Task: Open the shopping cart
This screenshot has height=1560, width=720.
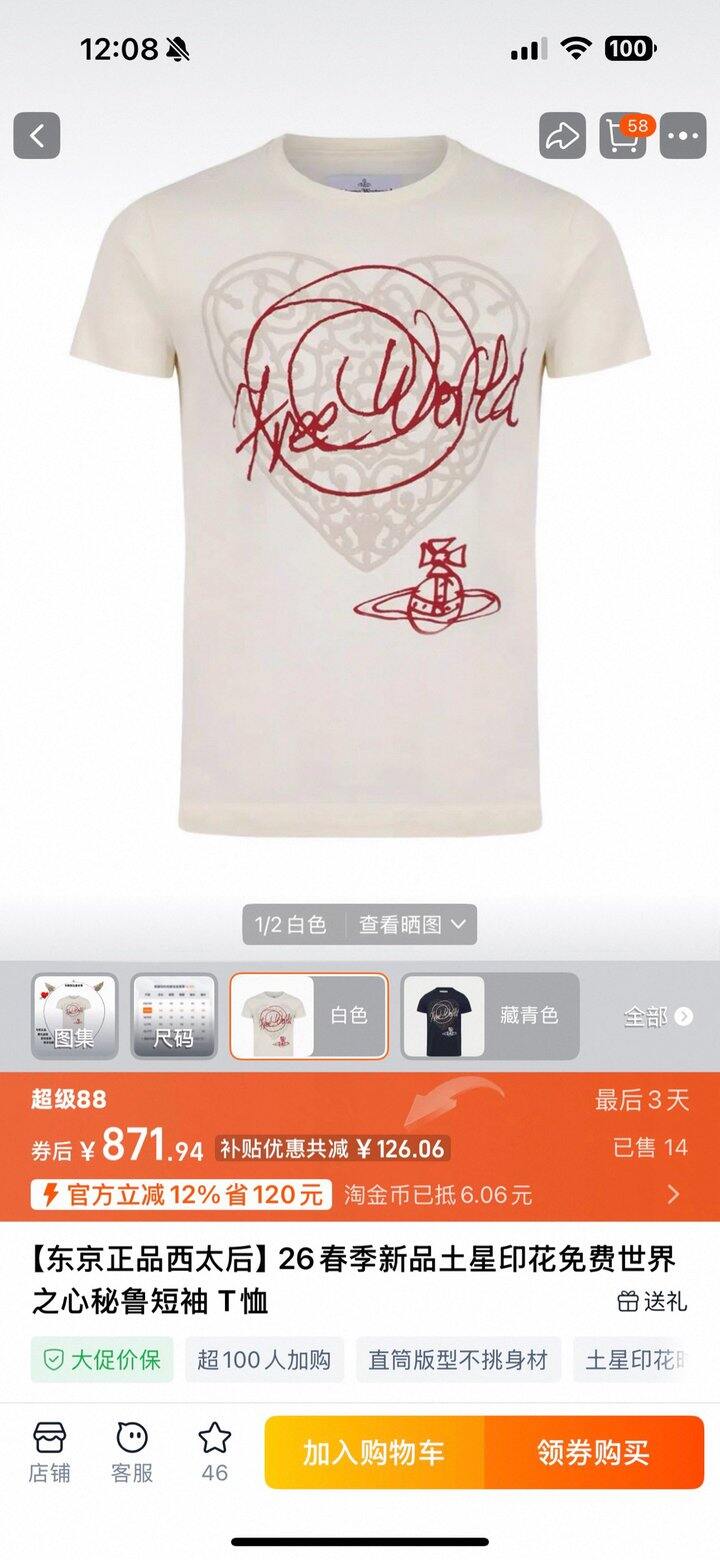Action: coord(623,136)
